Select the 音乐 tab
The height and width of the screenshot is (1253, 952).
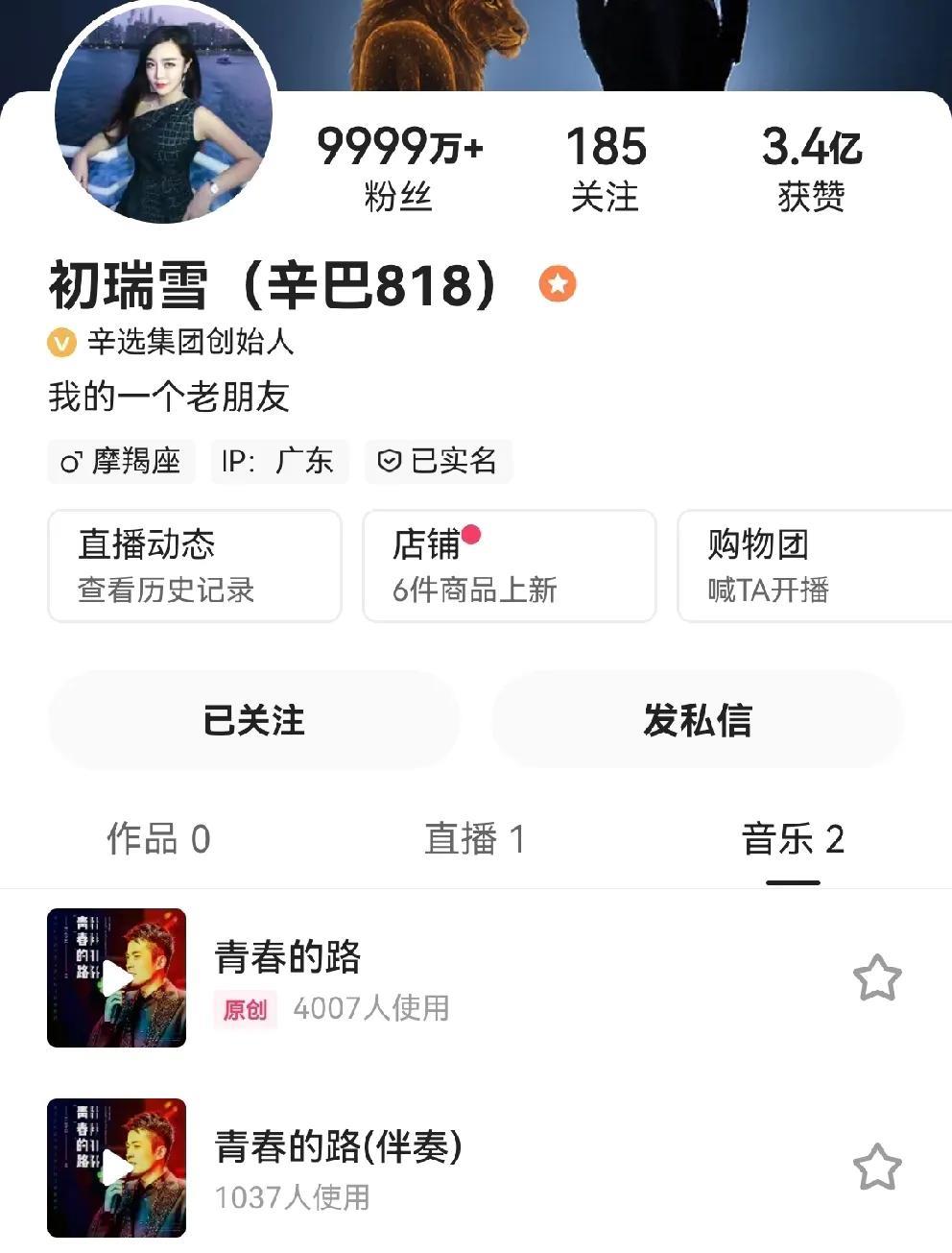point(793,838)
